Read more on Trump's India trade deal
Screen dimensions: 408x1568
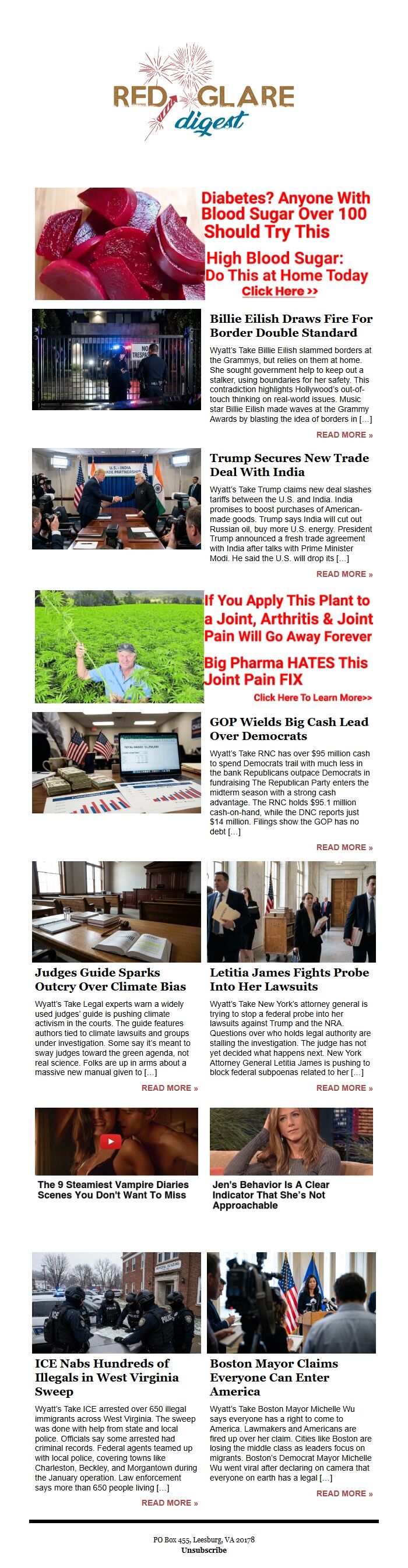pyautogui.click(x=344, y=574)
